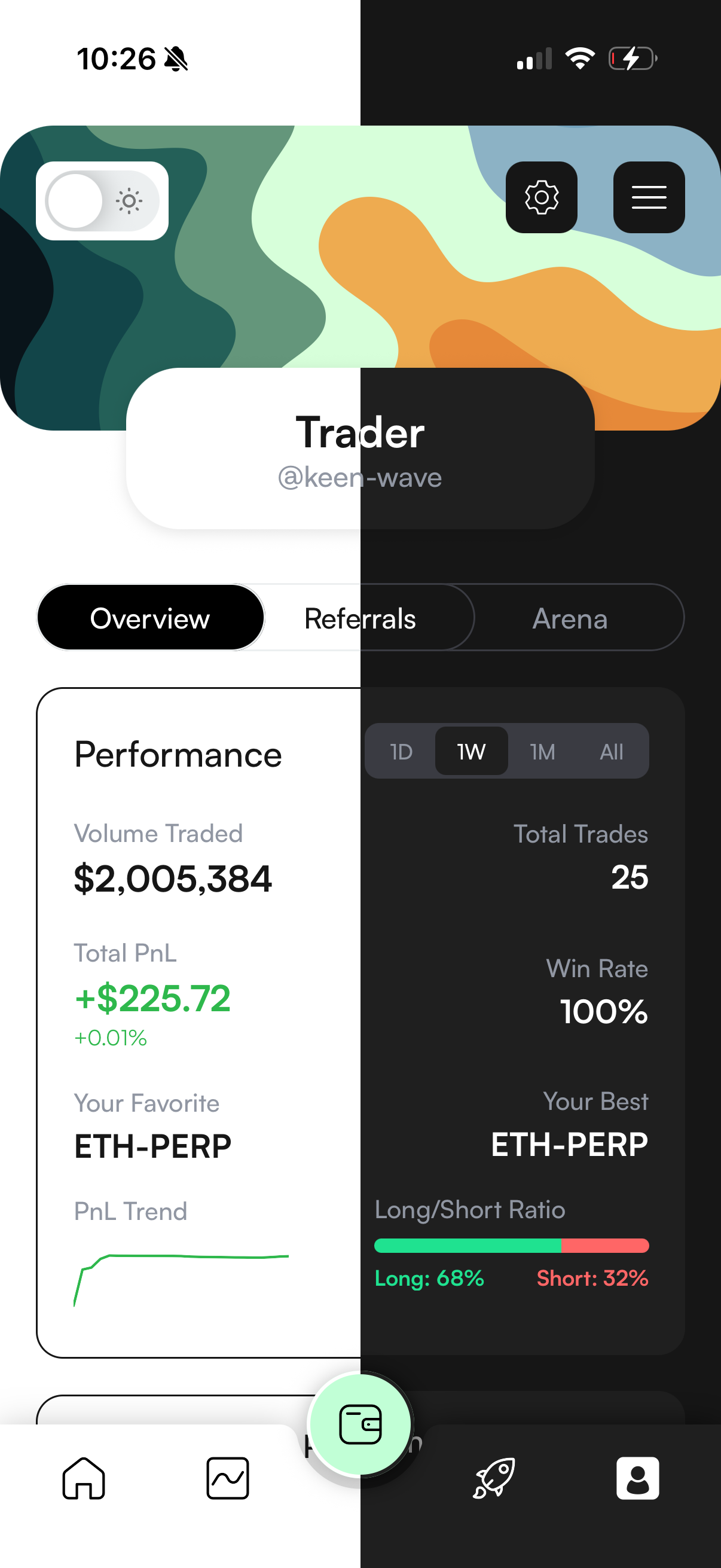Tap the Total PnL value

pyautogui.click(x=152, y=997)
